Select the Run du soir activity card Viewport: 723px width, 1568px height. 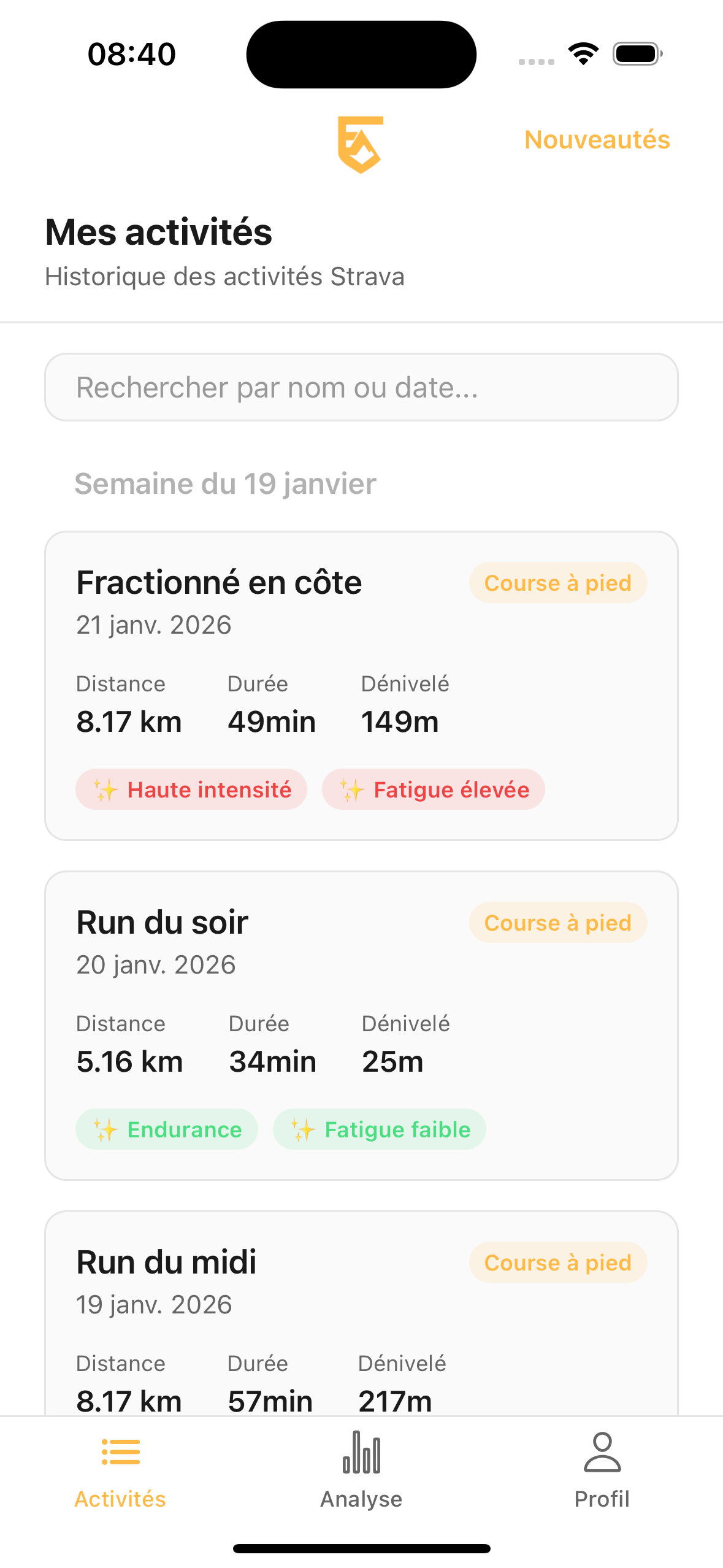pos(361,1023)
